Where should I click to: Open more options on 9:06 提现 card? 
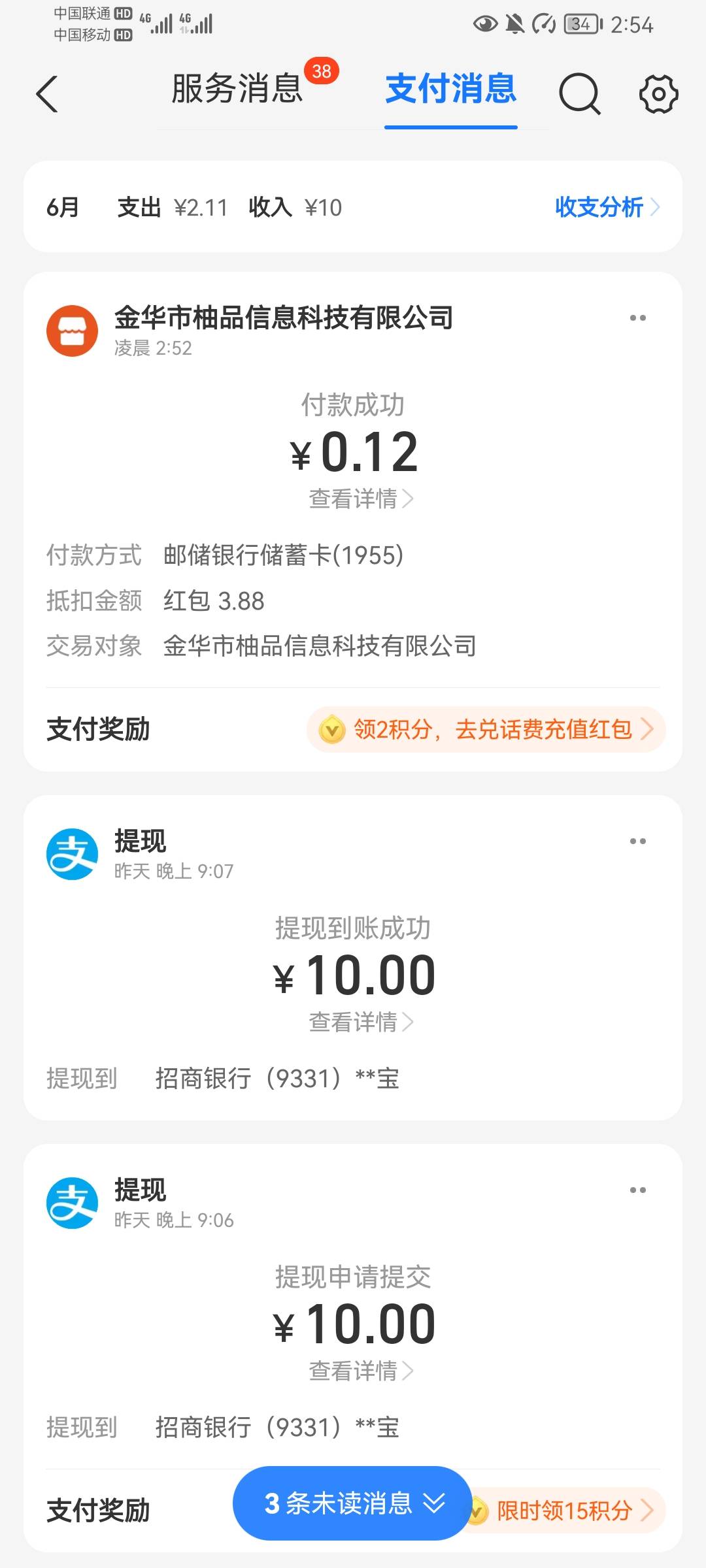coord(638,1190)
